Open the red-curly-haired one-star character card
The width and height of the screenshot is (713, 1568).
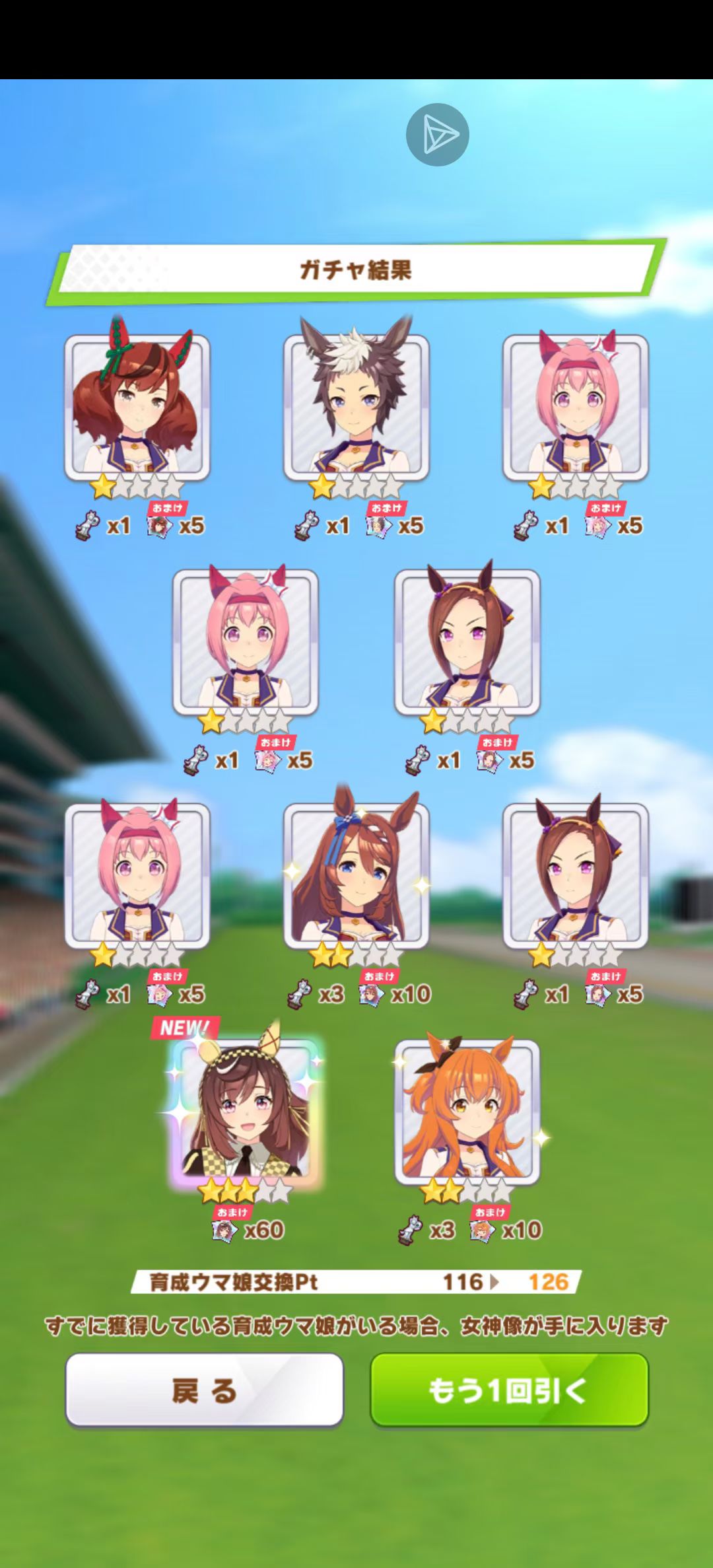point(137,408)
